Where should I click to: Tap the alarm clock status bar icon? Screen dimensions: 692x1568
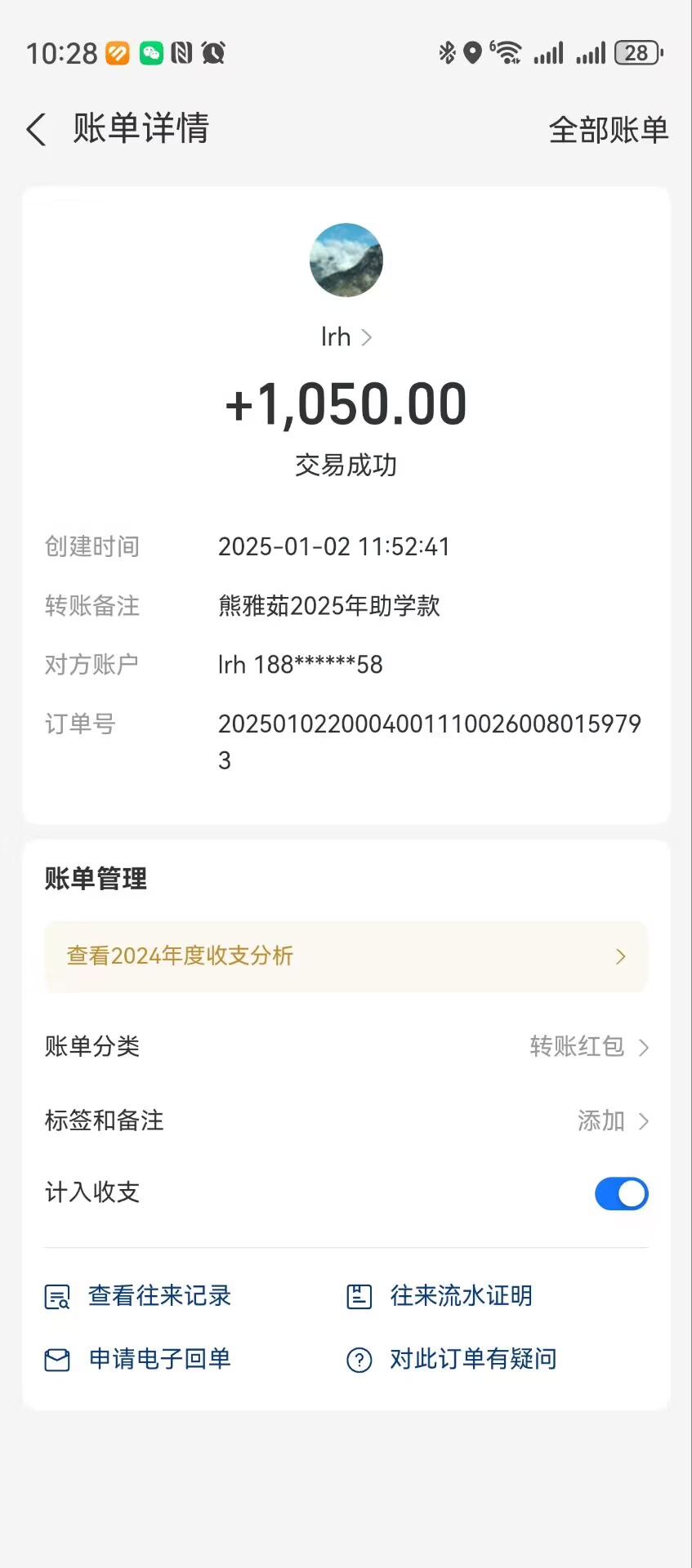click(214, 52)
